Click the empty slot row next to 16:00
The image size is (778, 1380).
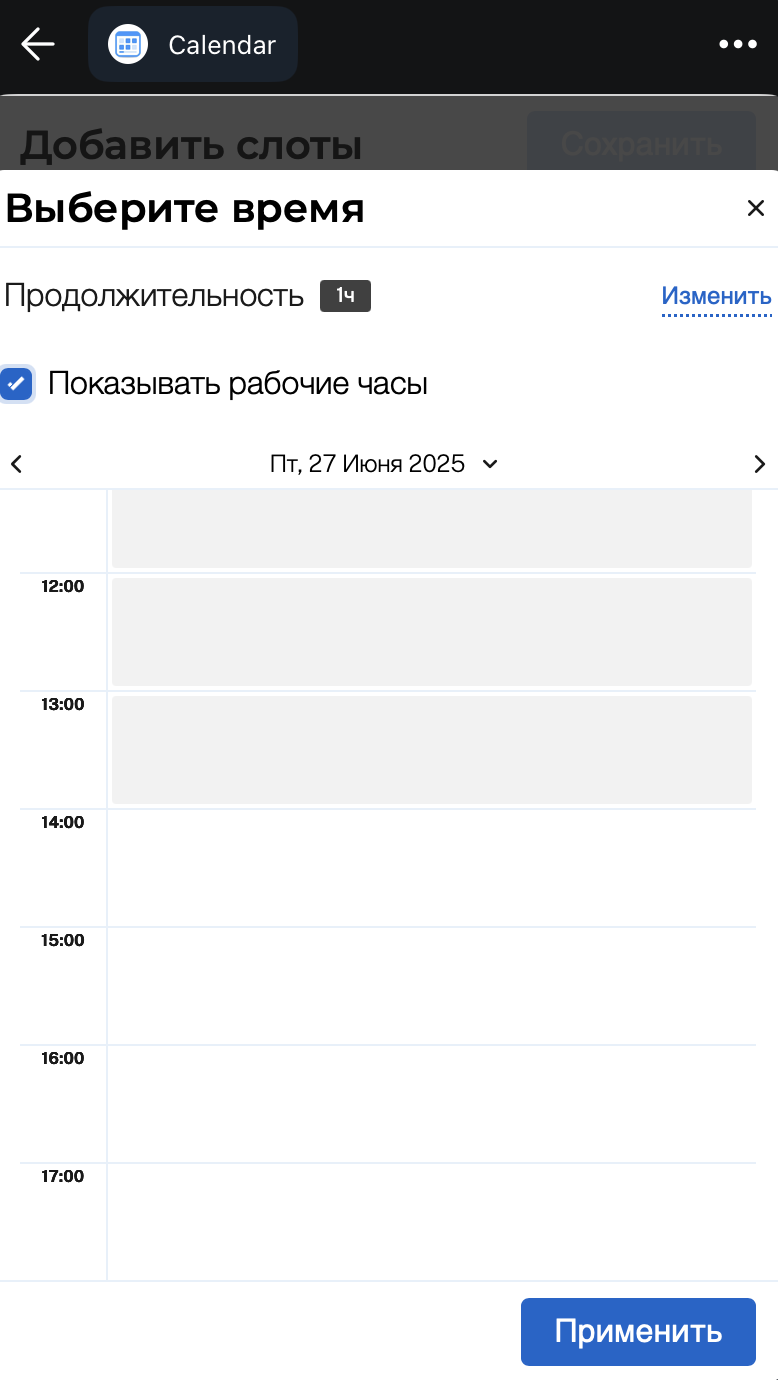point(430,1104)
